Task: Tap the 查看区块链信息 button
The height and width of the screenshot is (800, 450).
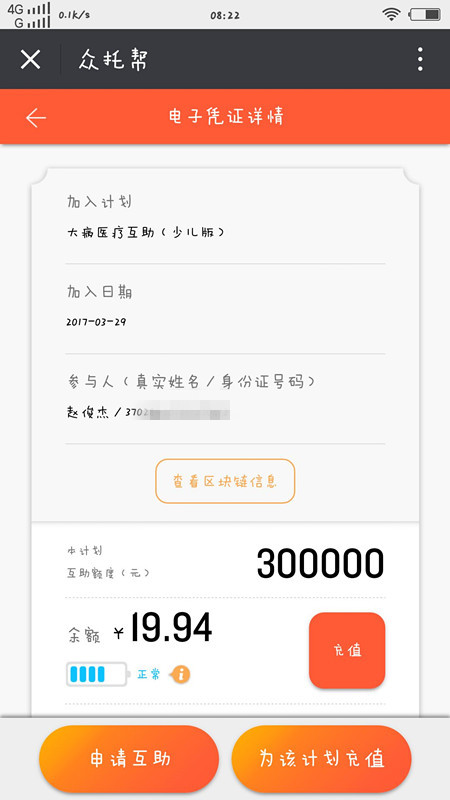Action: pos(225,481)
